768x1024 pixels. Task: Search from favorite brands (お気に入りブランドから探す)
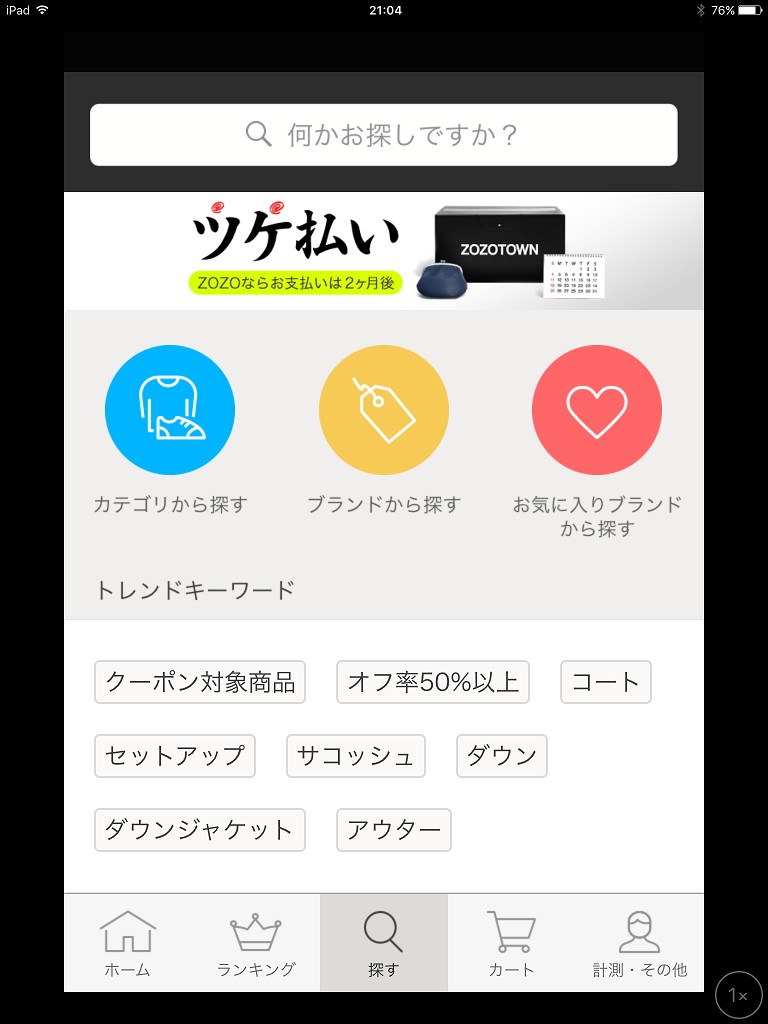pos(597,410)
